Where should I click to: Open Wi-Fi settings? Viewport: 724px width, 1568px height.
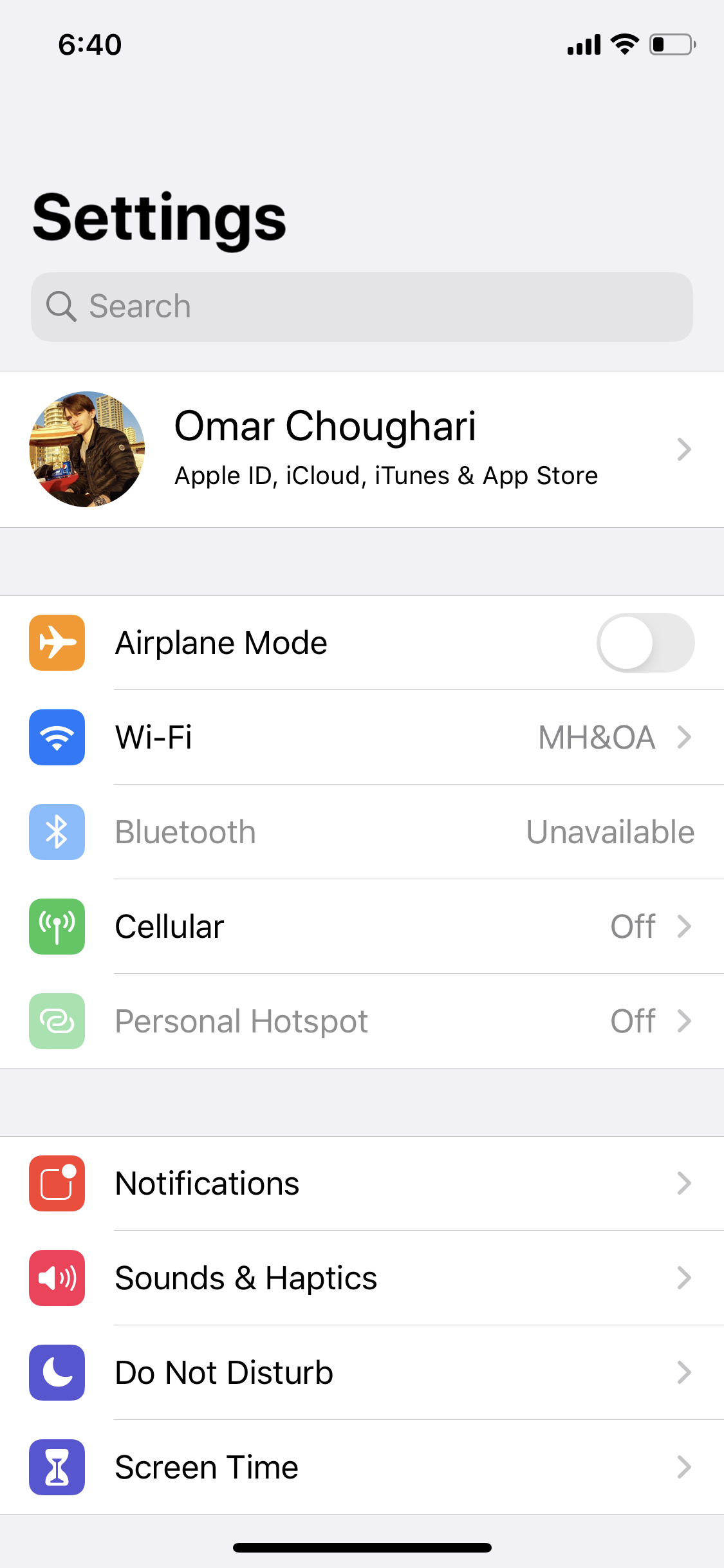click(362, 737)
